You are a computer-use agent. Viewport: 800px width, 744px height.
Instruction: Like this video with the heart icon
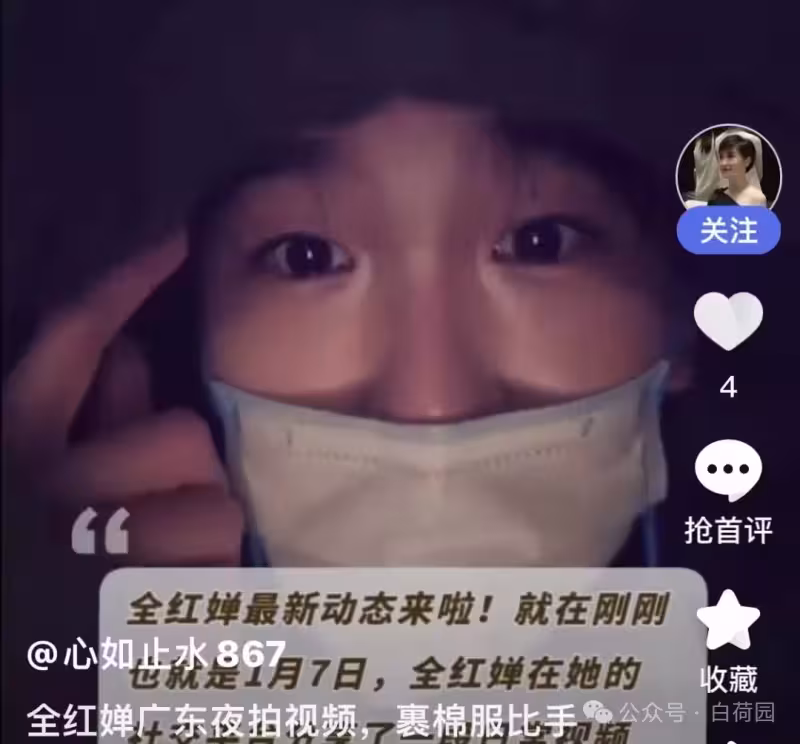pyautogui.click(x=728, y=321)
